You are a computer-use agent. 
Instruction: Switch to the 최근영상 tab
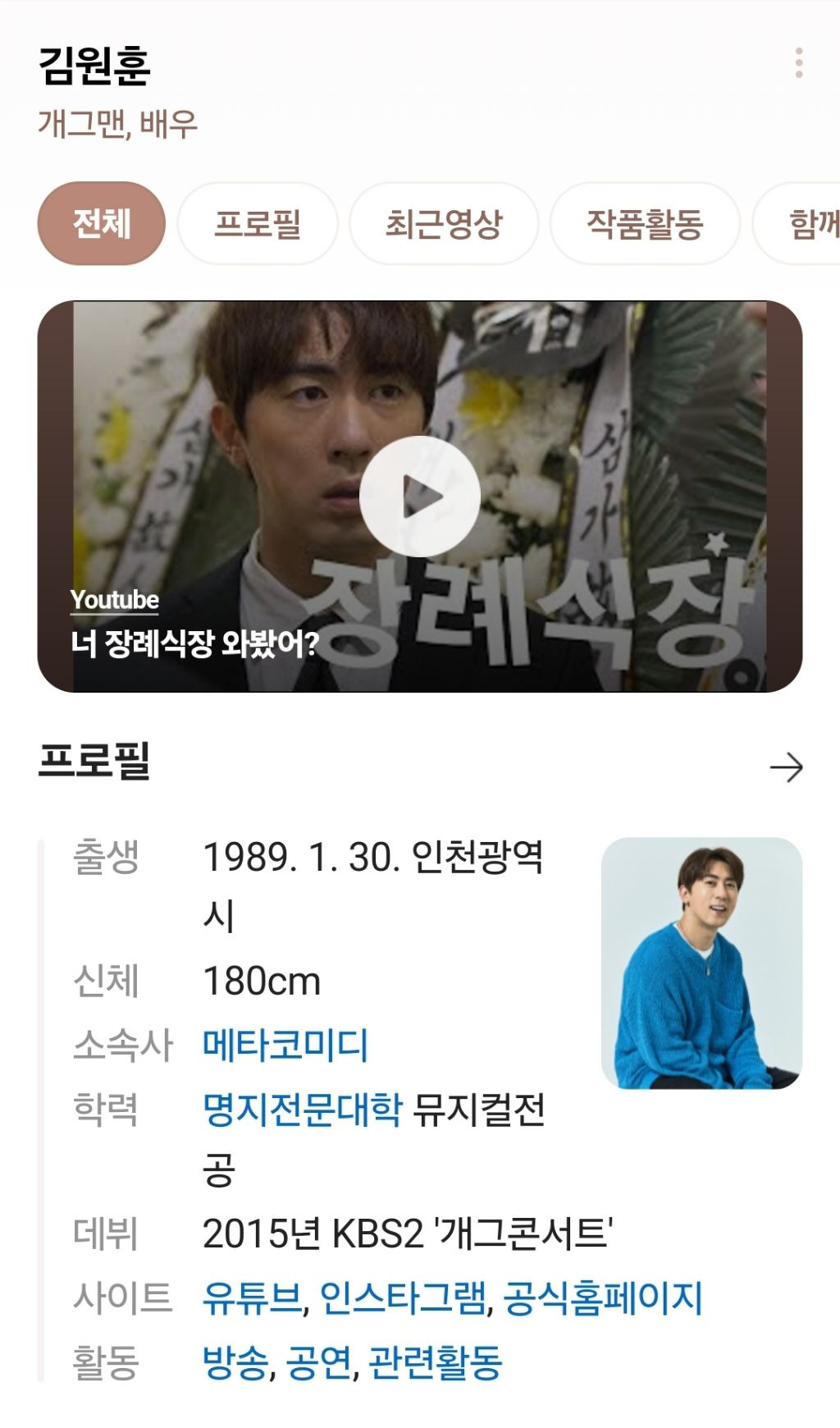pyautogui.click(x=444, y=223)
